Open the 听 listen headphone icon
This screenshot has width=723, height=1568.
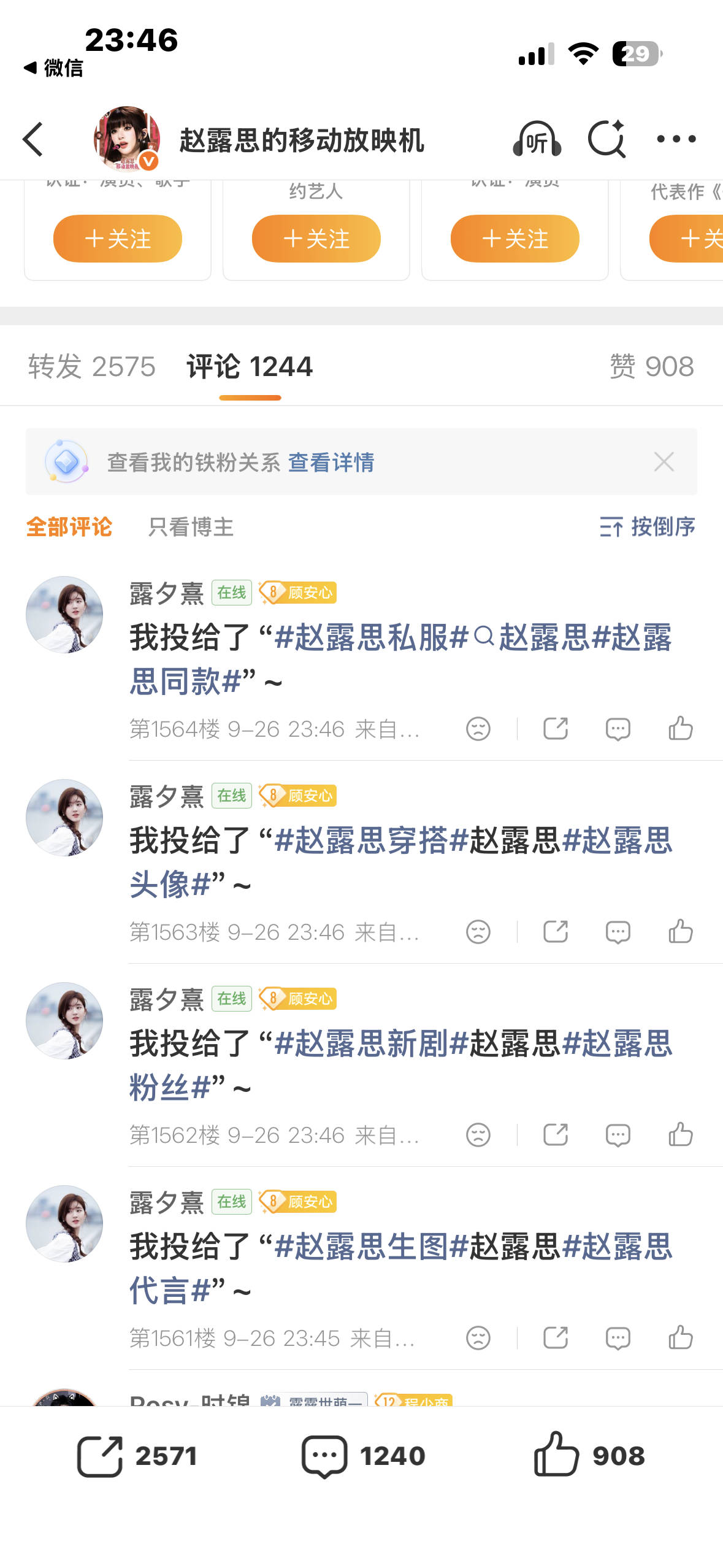click(537, 139)
